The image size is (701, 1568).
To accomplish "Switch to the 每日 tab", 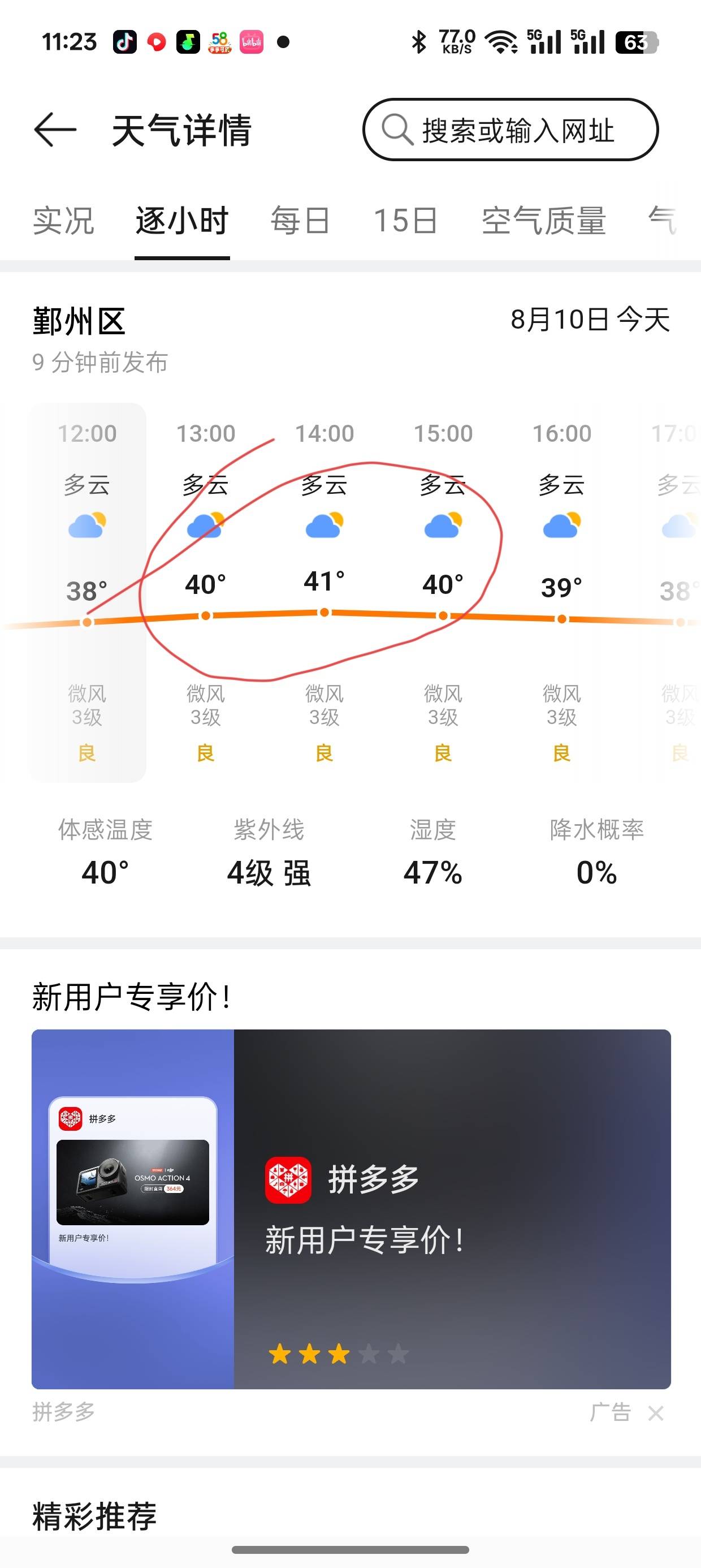I will pos(300,221).
